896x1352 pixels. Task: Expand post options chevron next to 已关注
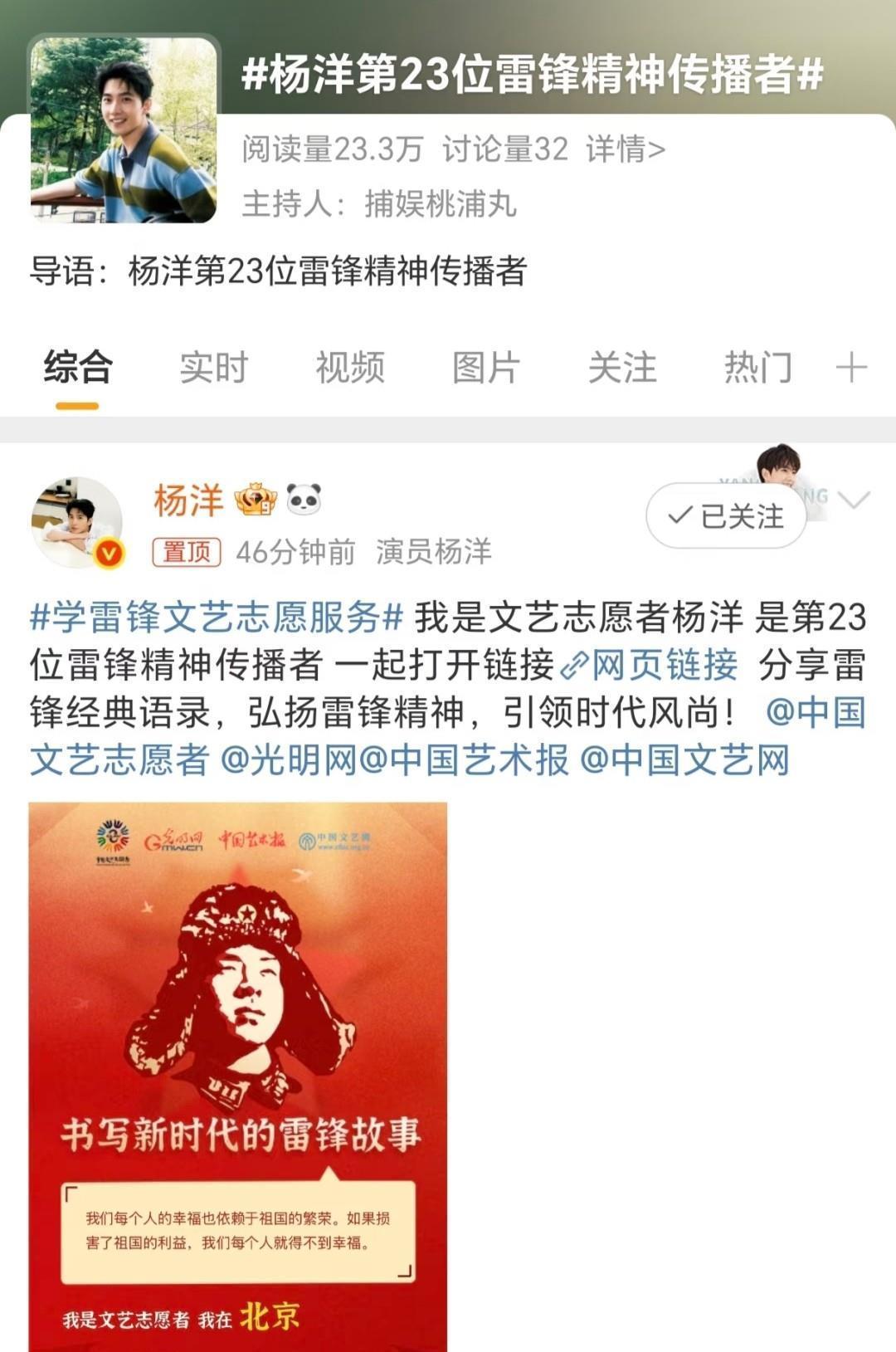[854, 500]
